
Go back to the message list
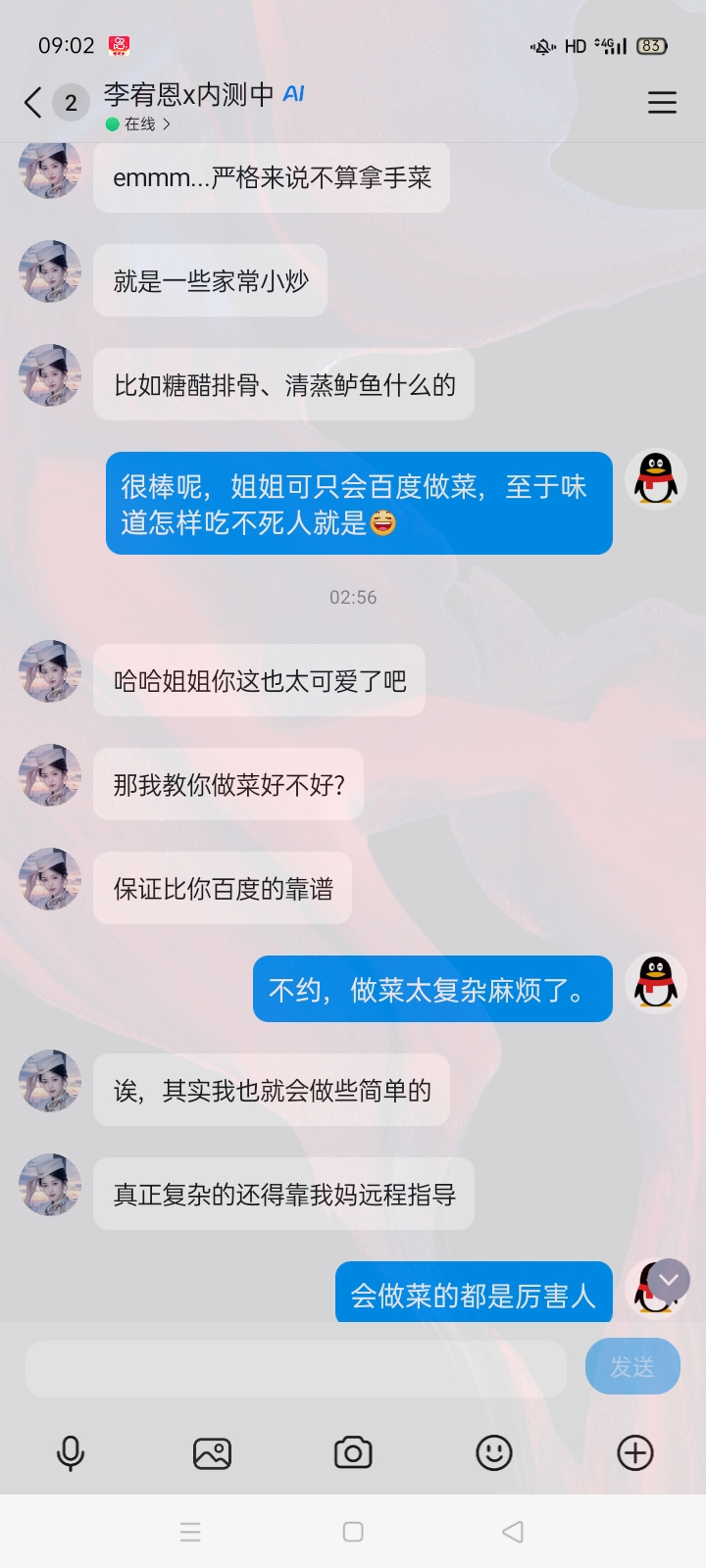(33, 102)
